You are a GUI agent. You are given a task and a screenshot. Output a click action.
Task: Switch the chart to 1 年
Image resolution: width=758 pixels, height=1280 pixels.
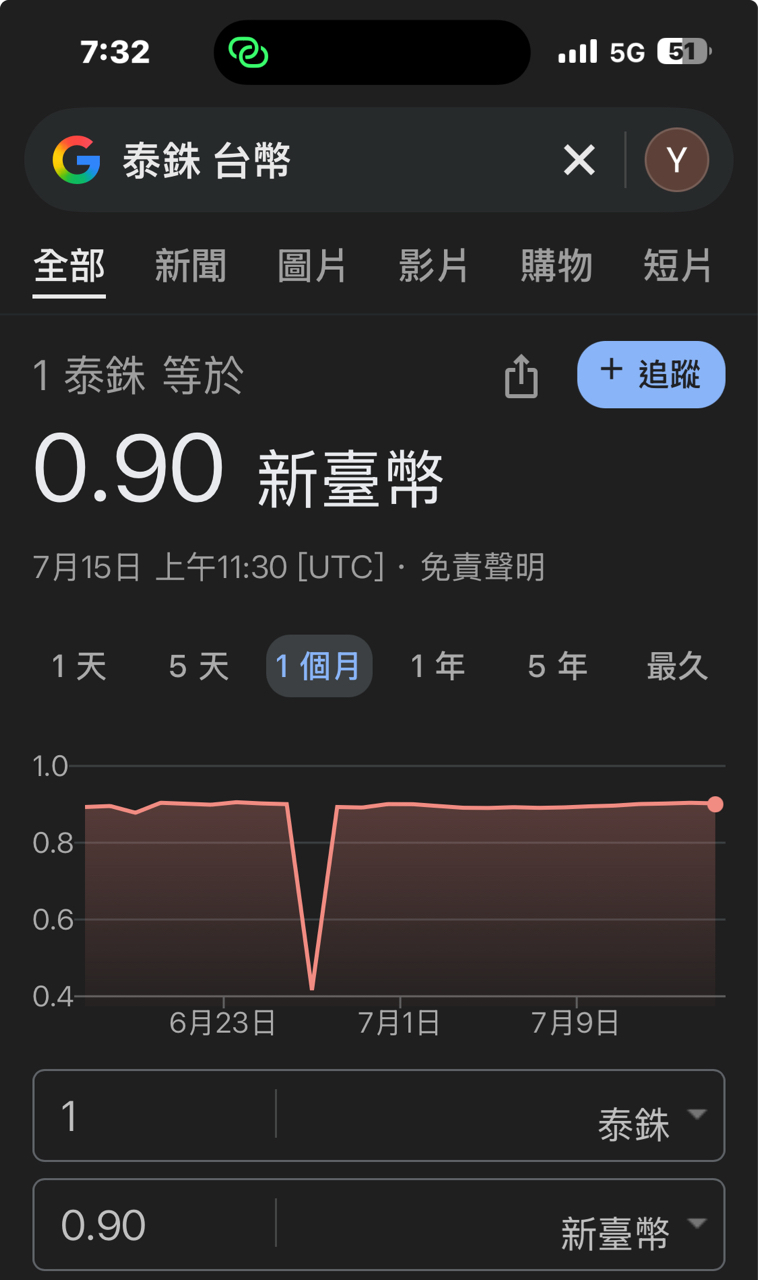(438, 666)
